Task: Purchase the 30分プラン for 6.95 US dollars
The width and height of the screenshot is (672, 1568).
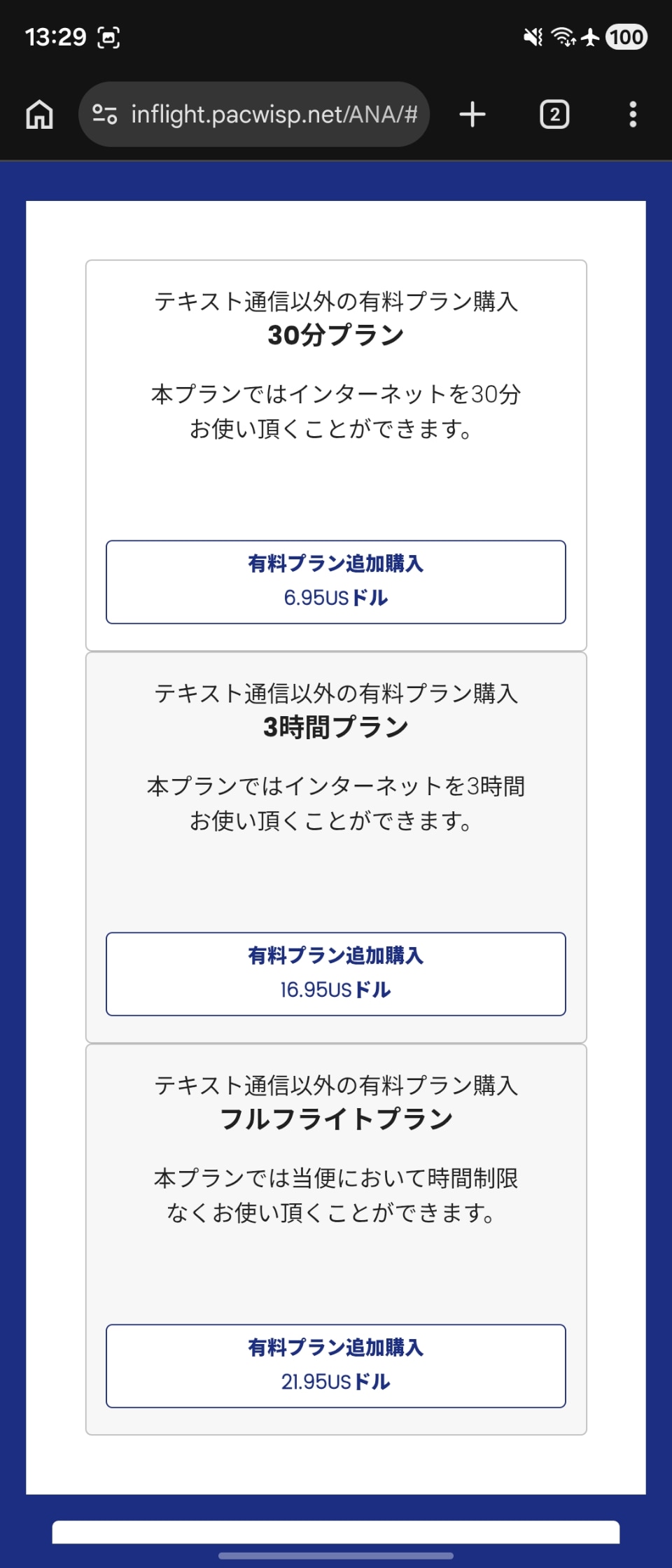Action: [x=336, y=582]
